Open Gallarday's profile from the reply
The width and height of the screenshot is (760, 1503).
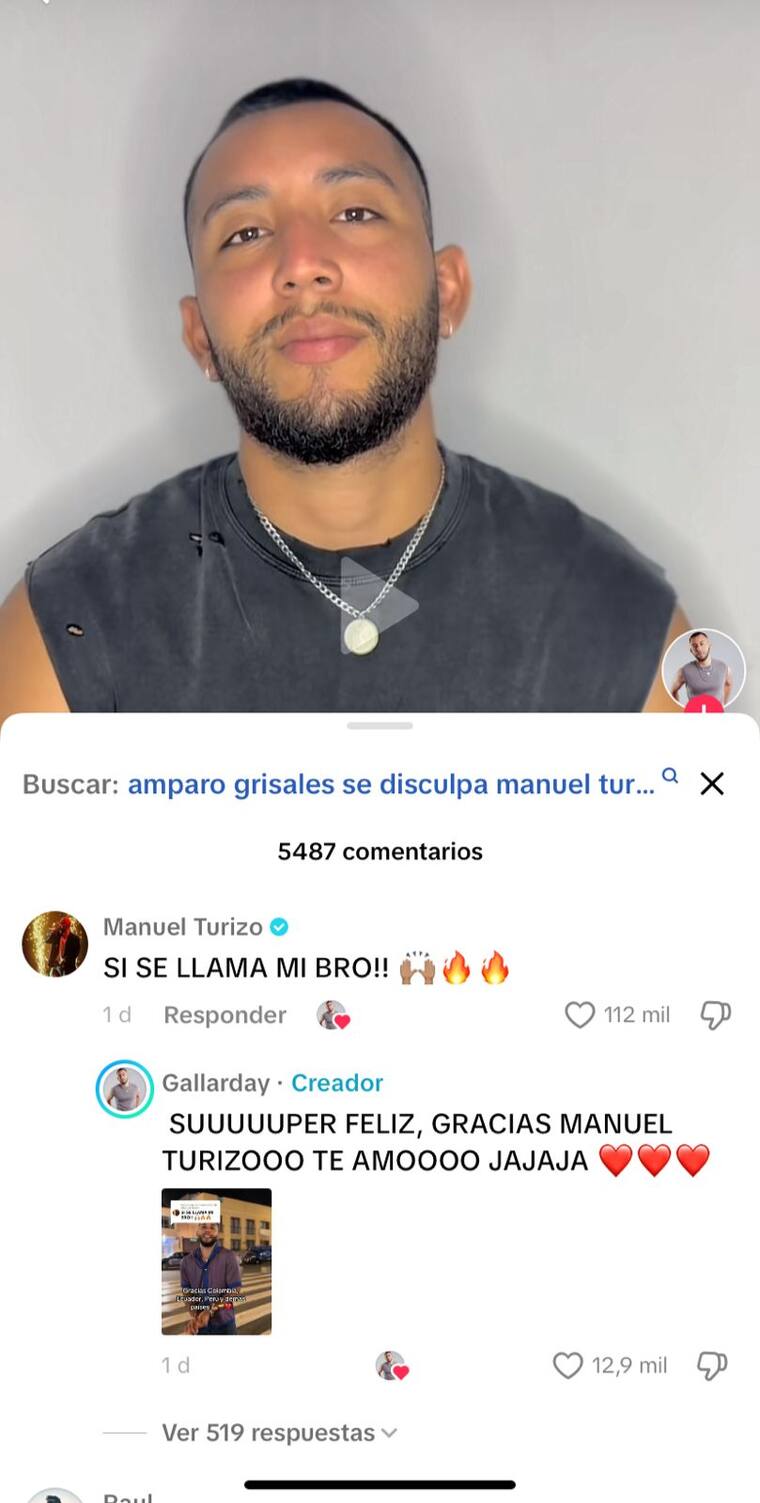click(124, 1089)
